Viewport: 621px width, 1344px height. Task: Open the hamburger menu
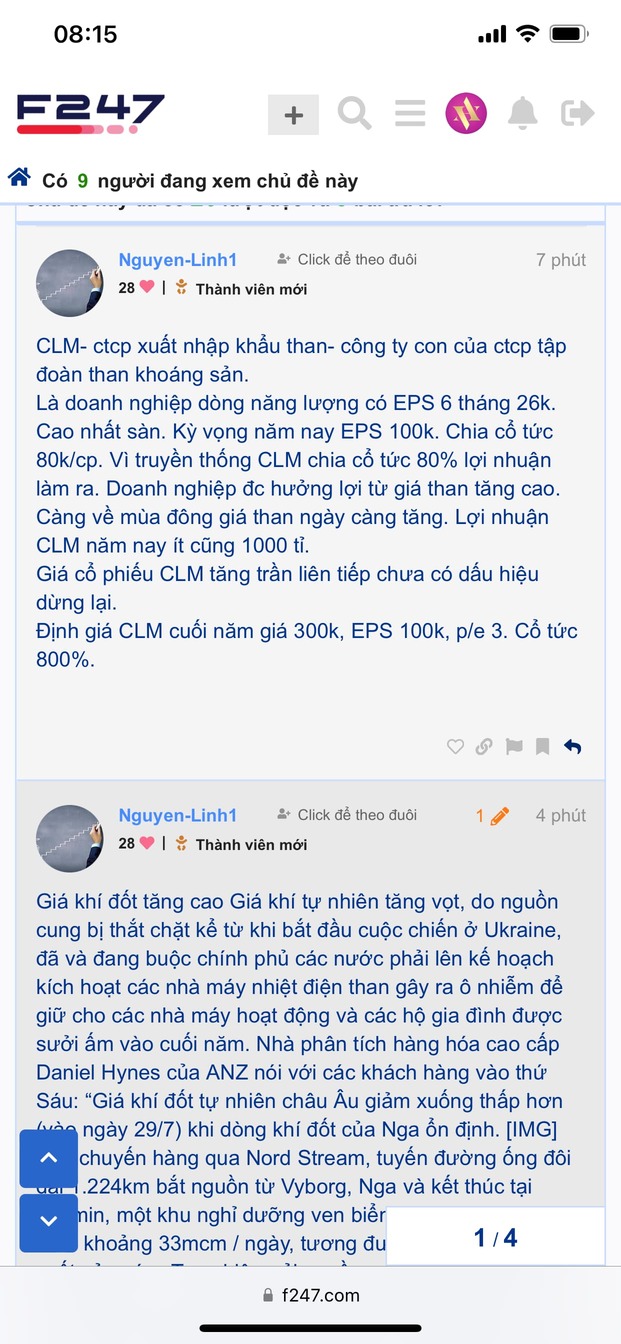[410, 114]
